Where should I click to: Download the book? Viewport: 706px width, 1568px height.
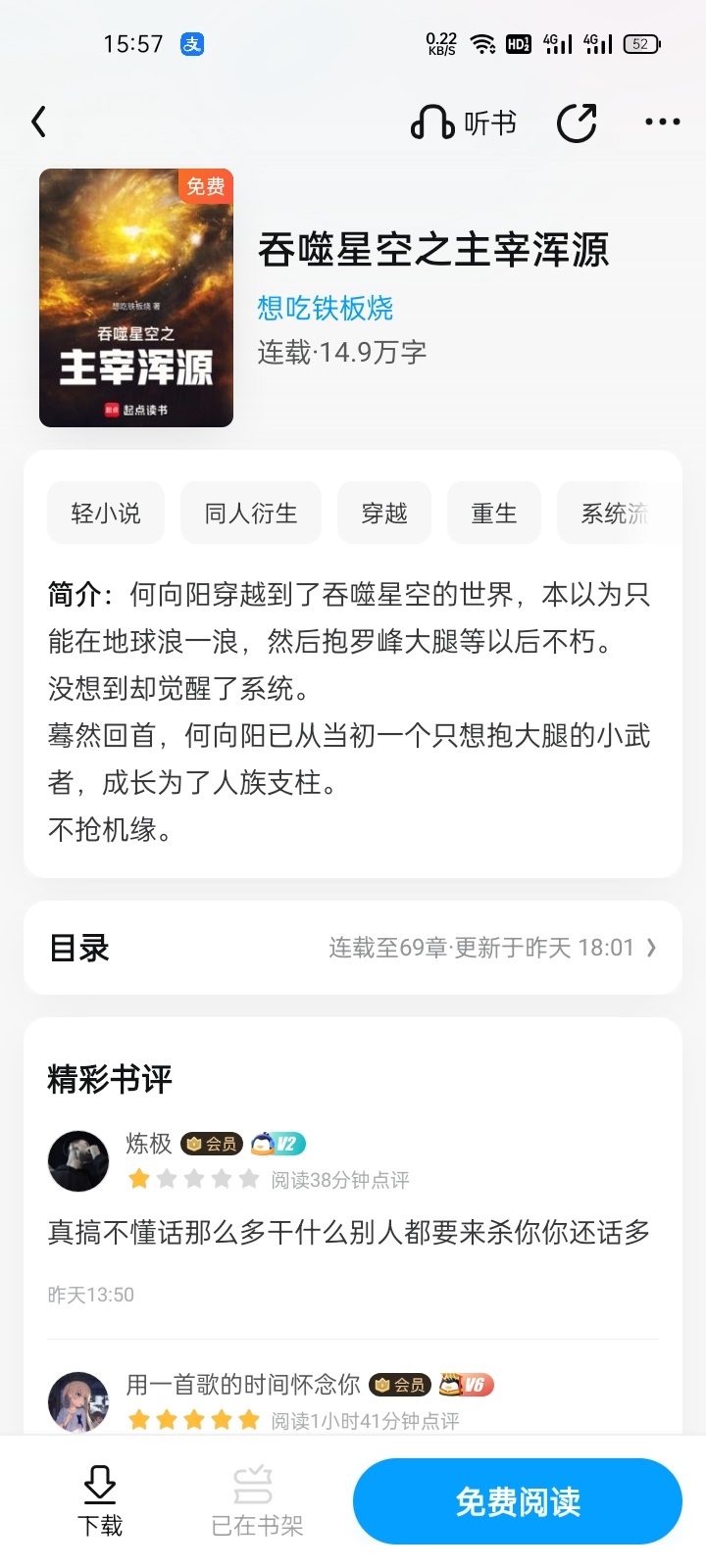pos(100,1500)
